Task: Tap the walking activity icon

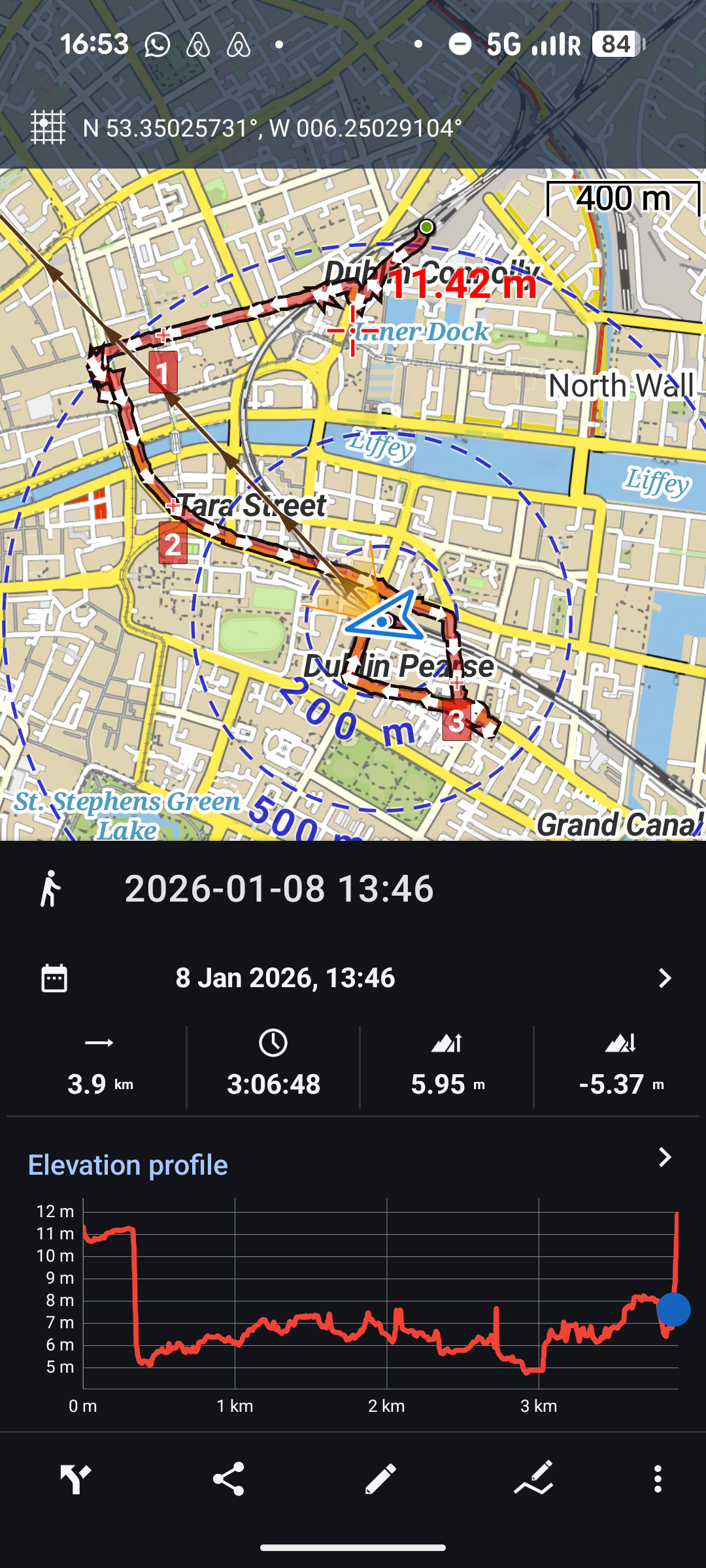Action: click(x=50, y=889)
